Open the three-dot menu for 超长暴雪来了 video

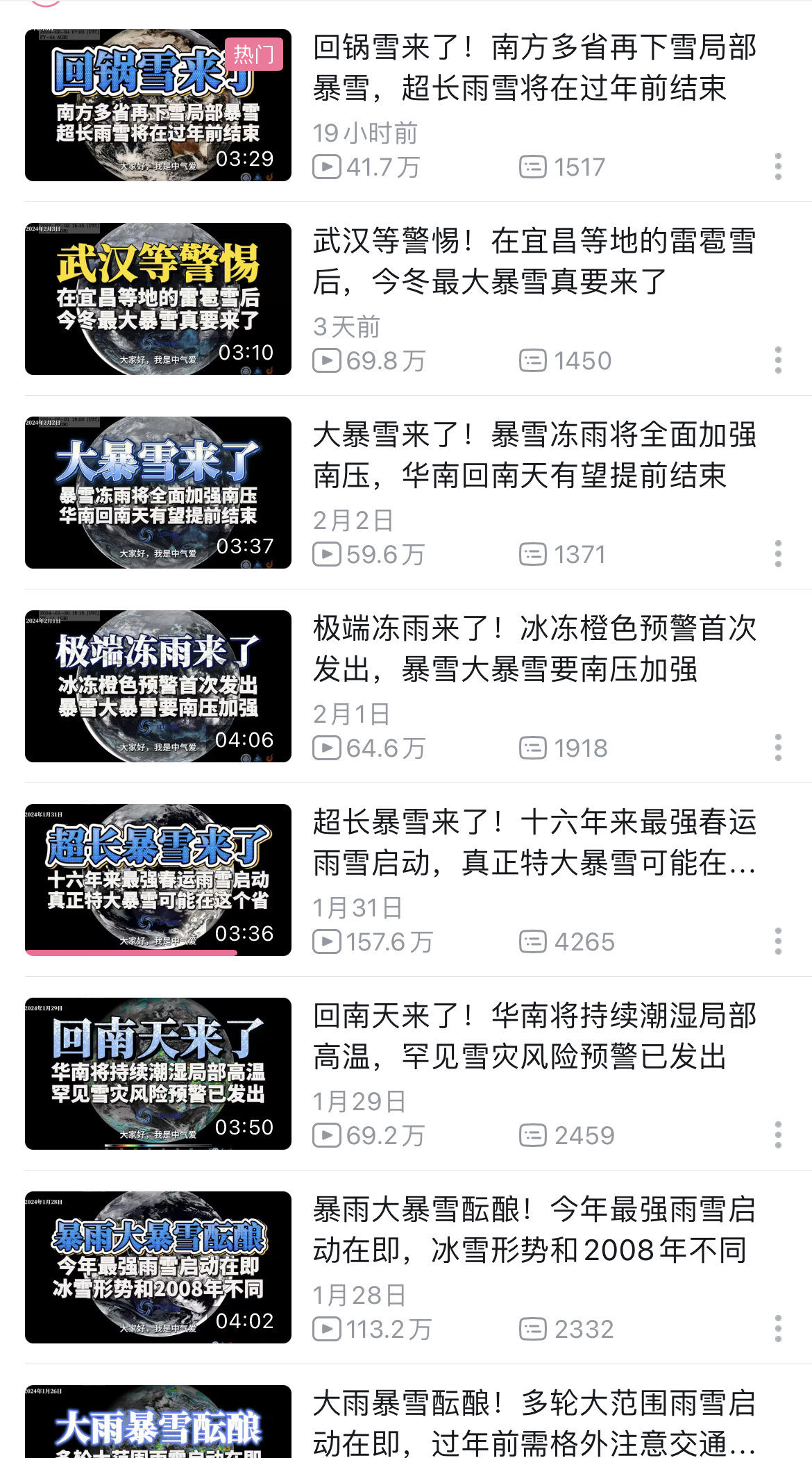click(778, 941)
